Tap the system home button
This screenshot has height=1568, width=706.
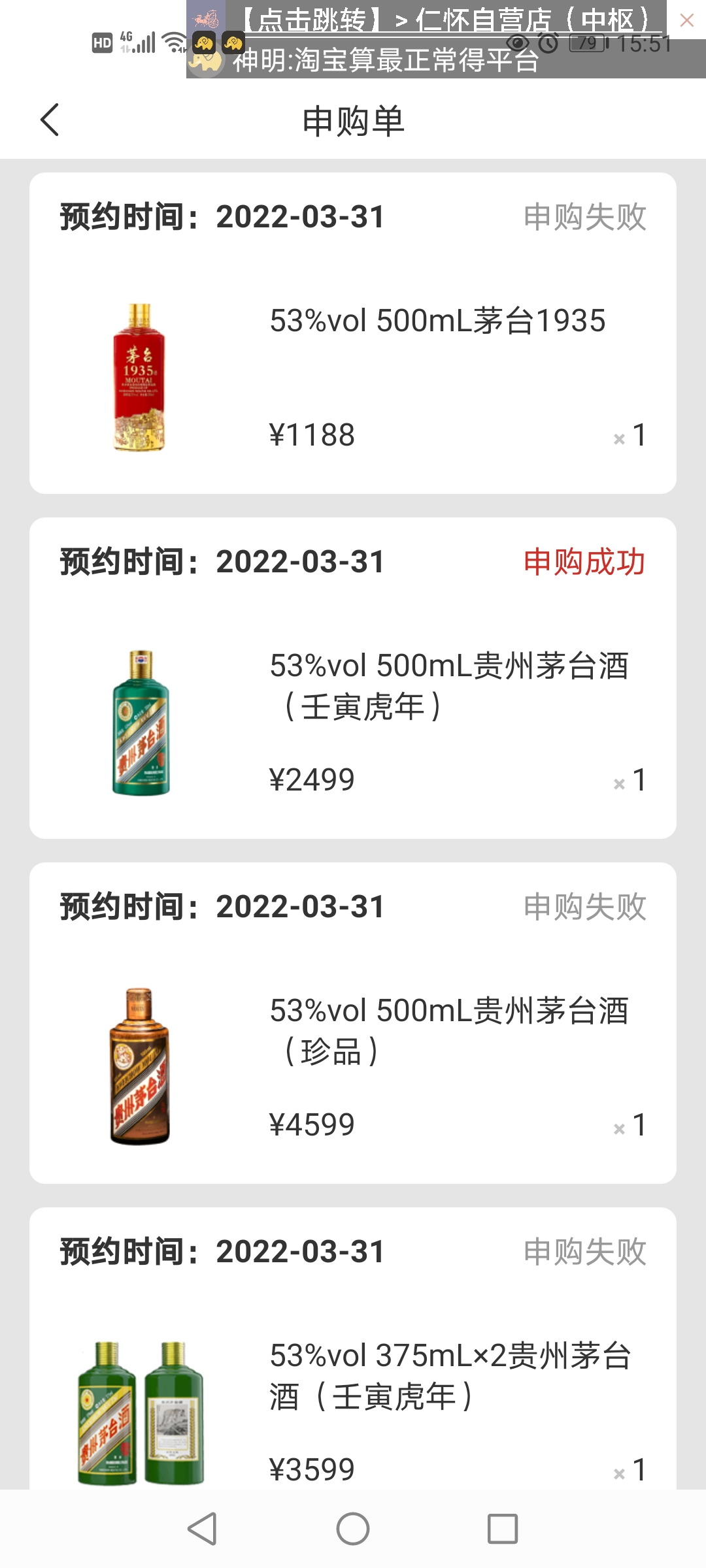(353, 1529)
